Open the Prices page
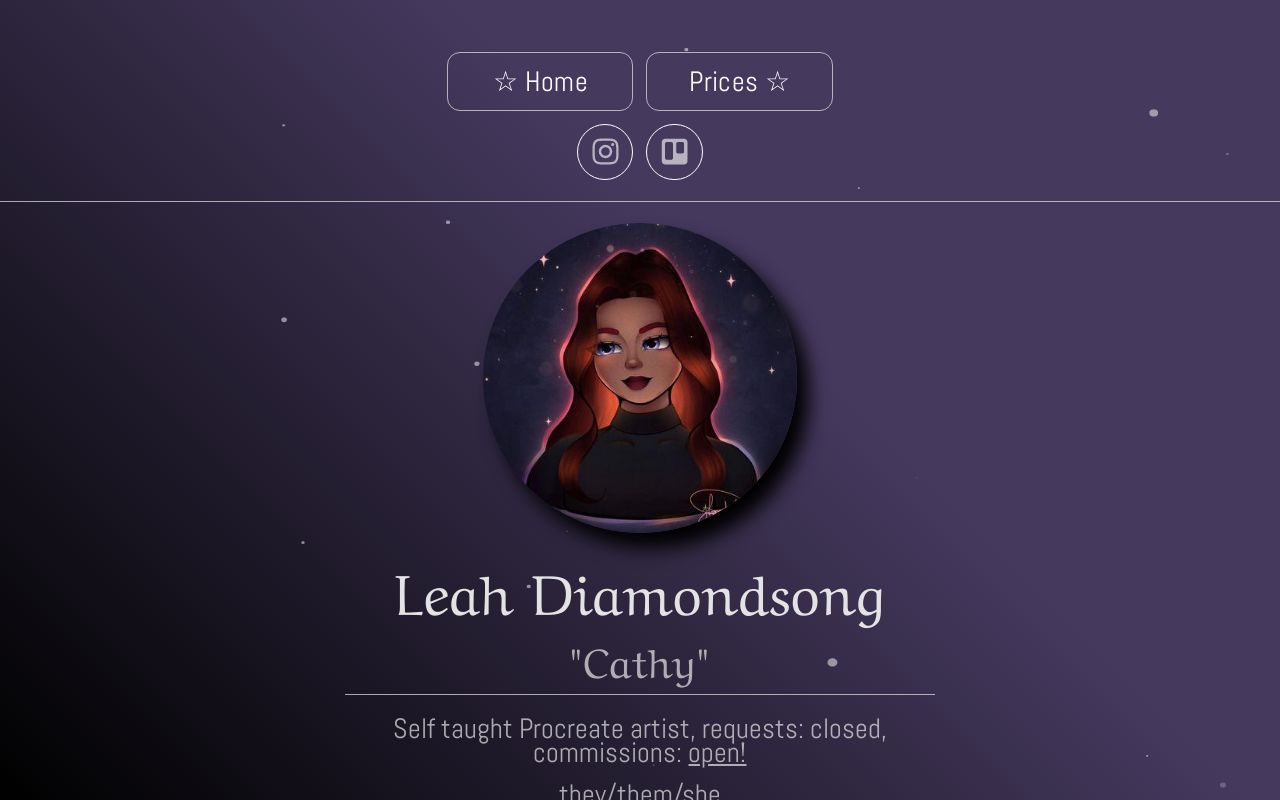The image size is (1280, 800). pos(739,81)
